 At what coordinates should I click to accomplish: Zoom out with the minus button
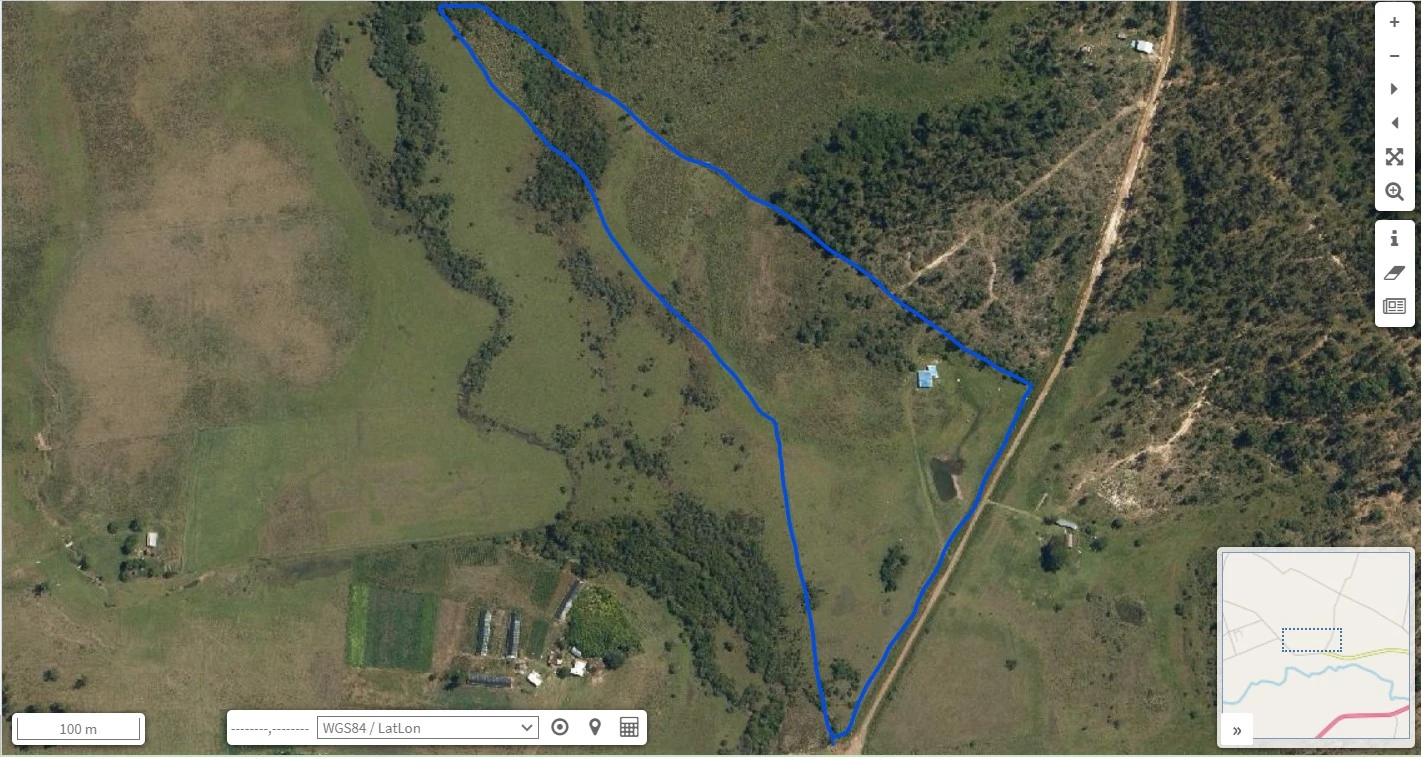pos(1394,56)
